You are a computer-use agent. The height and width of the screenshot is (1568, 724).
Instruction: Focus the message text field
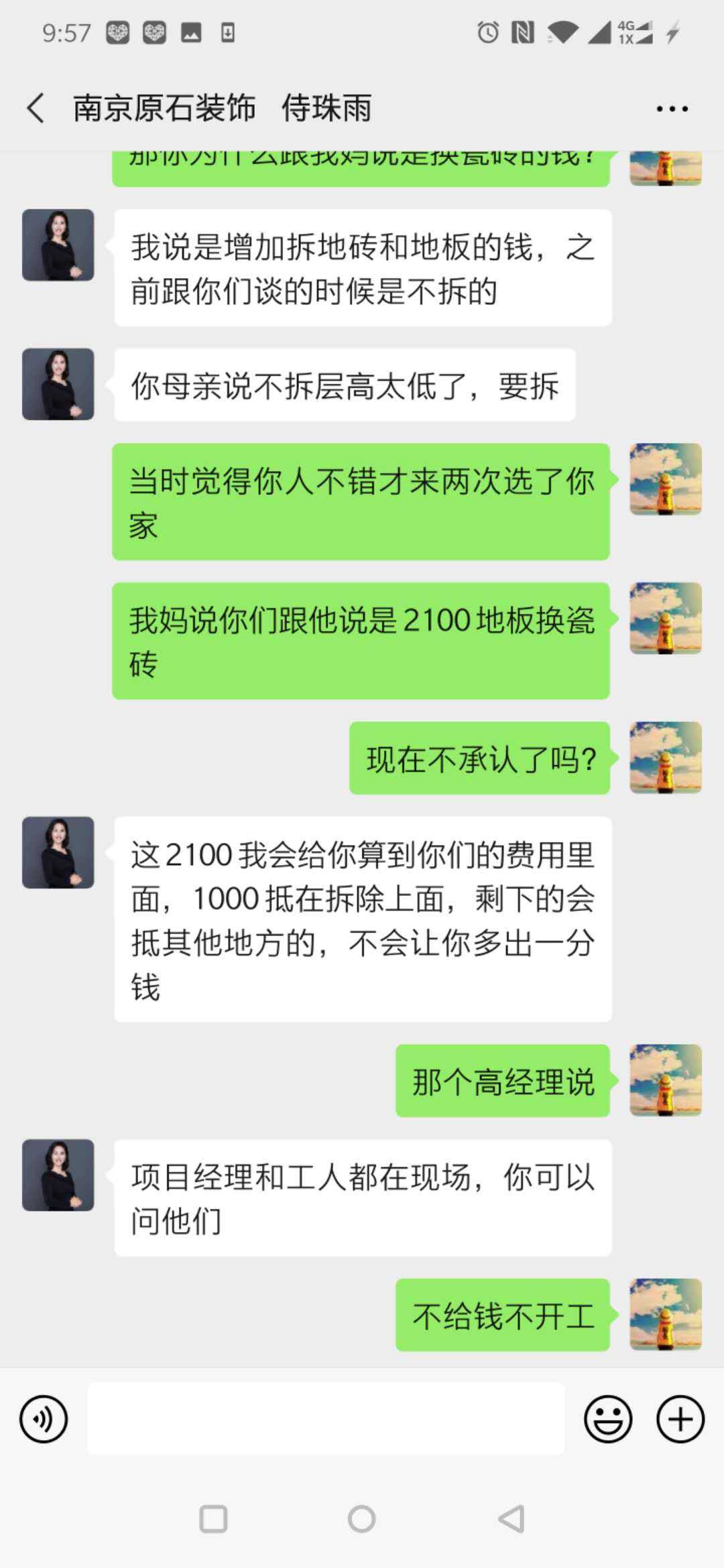click(x=326, y=1419)
